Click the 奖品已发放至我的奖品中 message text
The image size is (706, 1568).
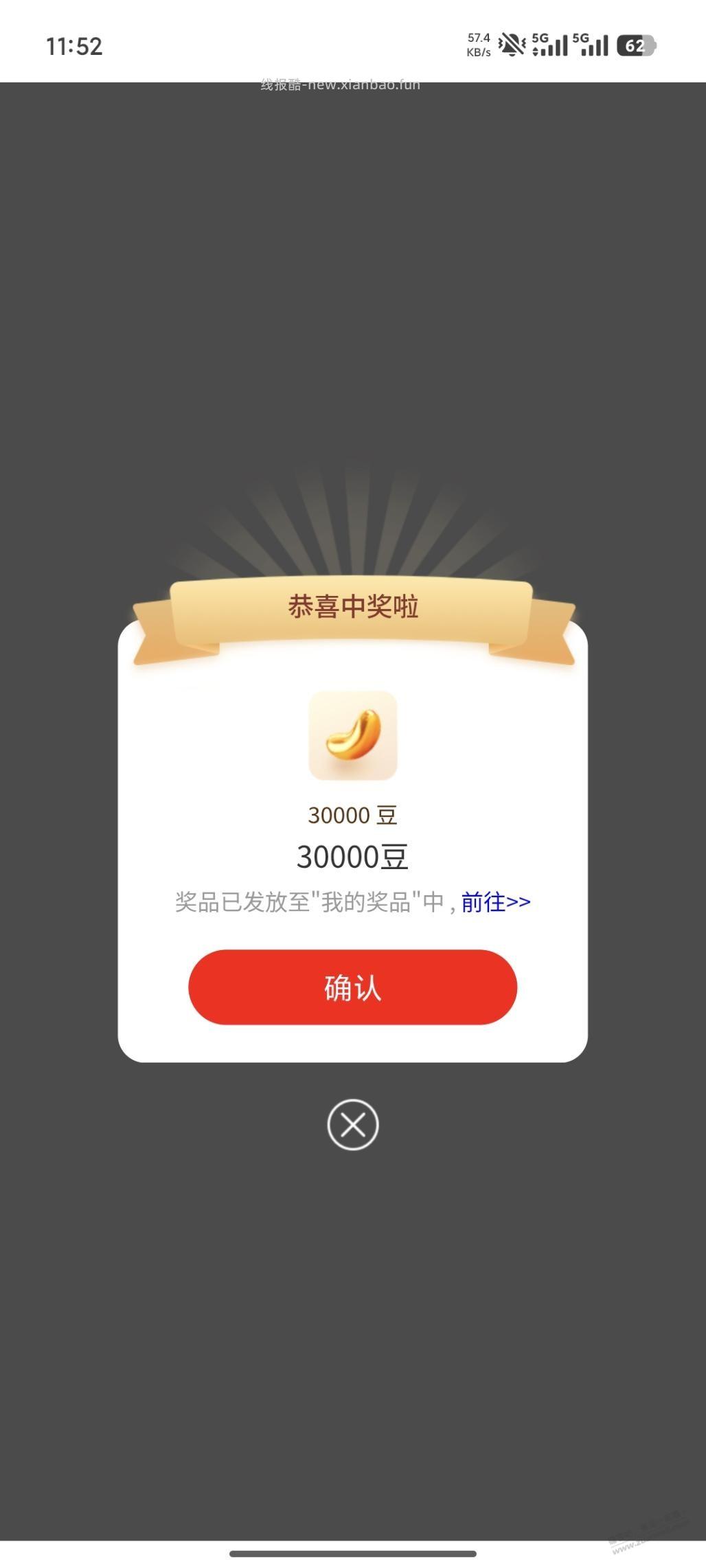point(309,903)
